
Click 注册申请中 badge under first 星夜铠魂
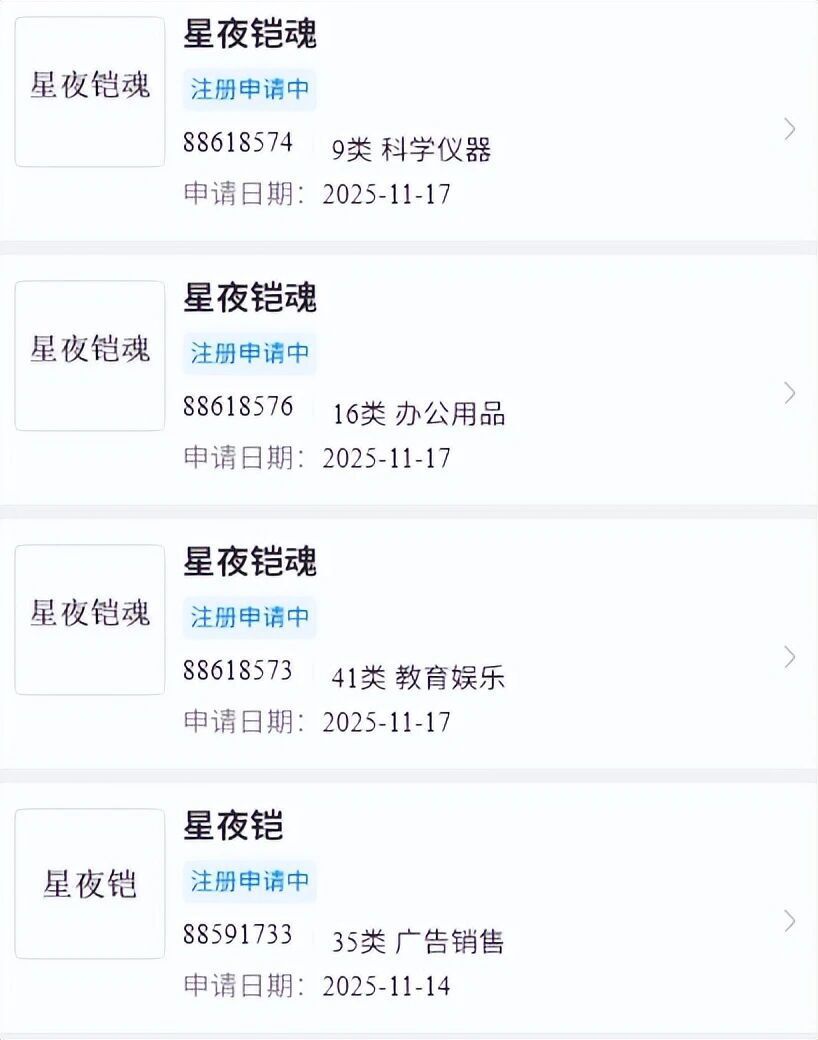pyautogui.click(x=249, y=90)
